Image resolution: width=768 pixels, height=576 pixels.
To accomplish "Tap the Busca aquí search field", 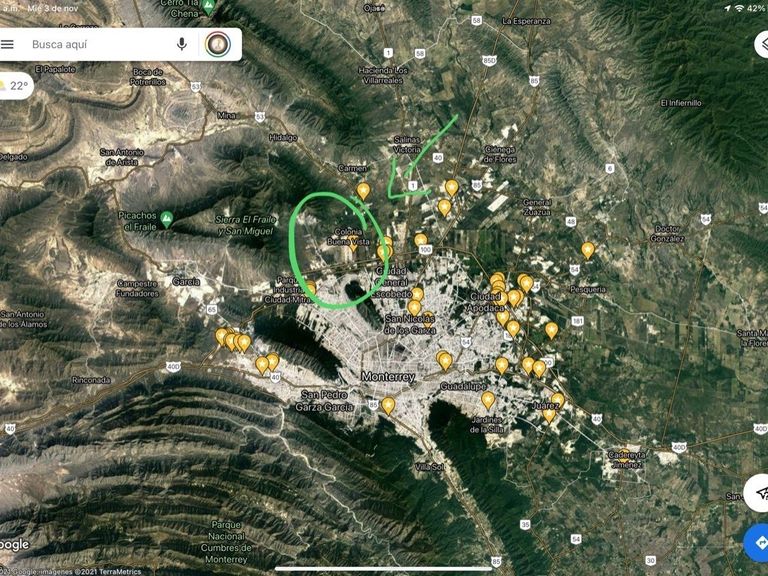I will pos(98,44).
